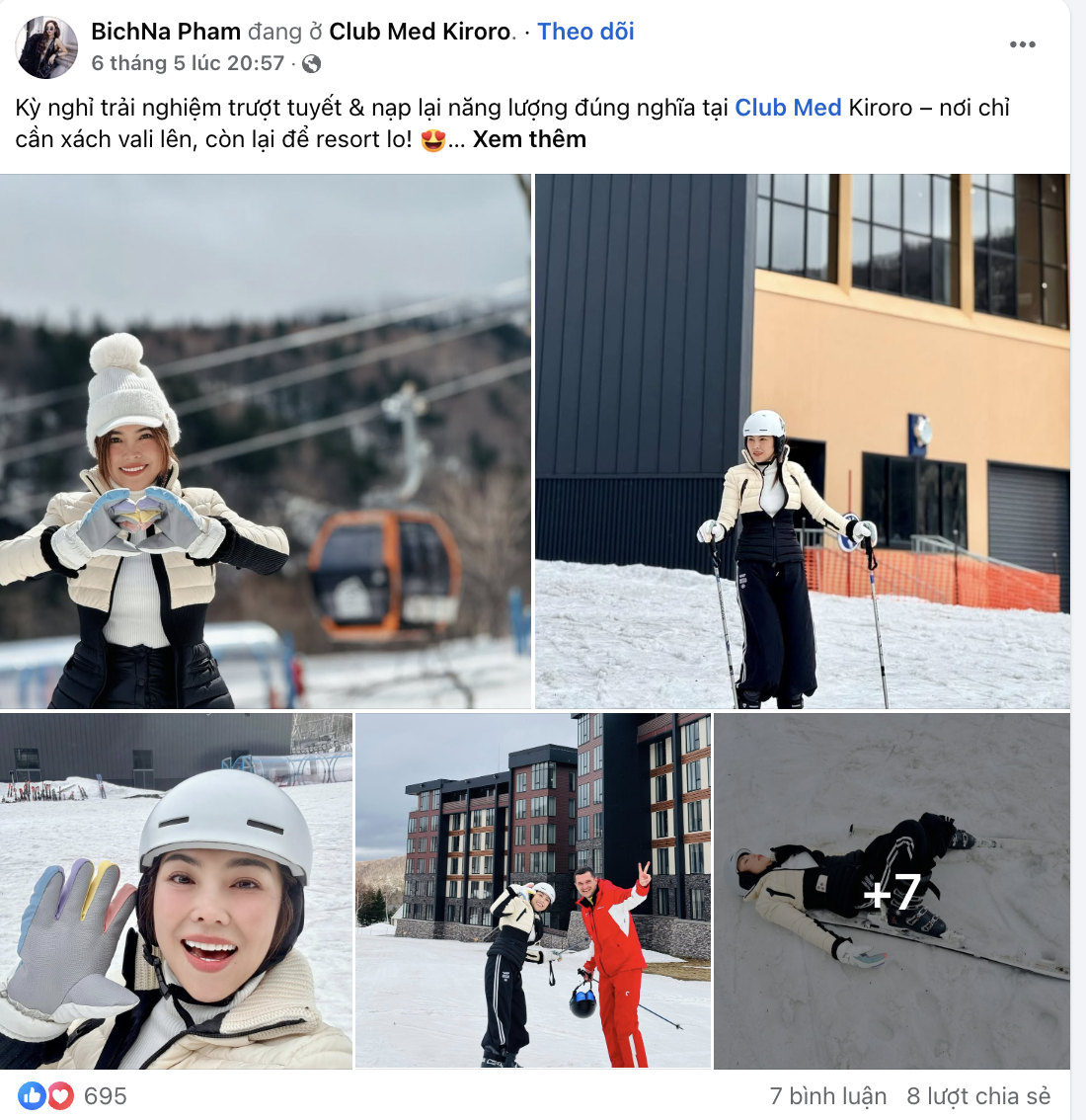Image resolution: width=1086 pixels, height=1120 pixels.
Task: Open the post's three-dot options menu
Action: (1022, 44)
